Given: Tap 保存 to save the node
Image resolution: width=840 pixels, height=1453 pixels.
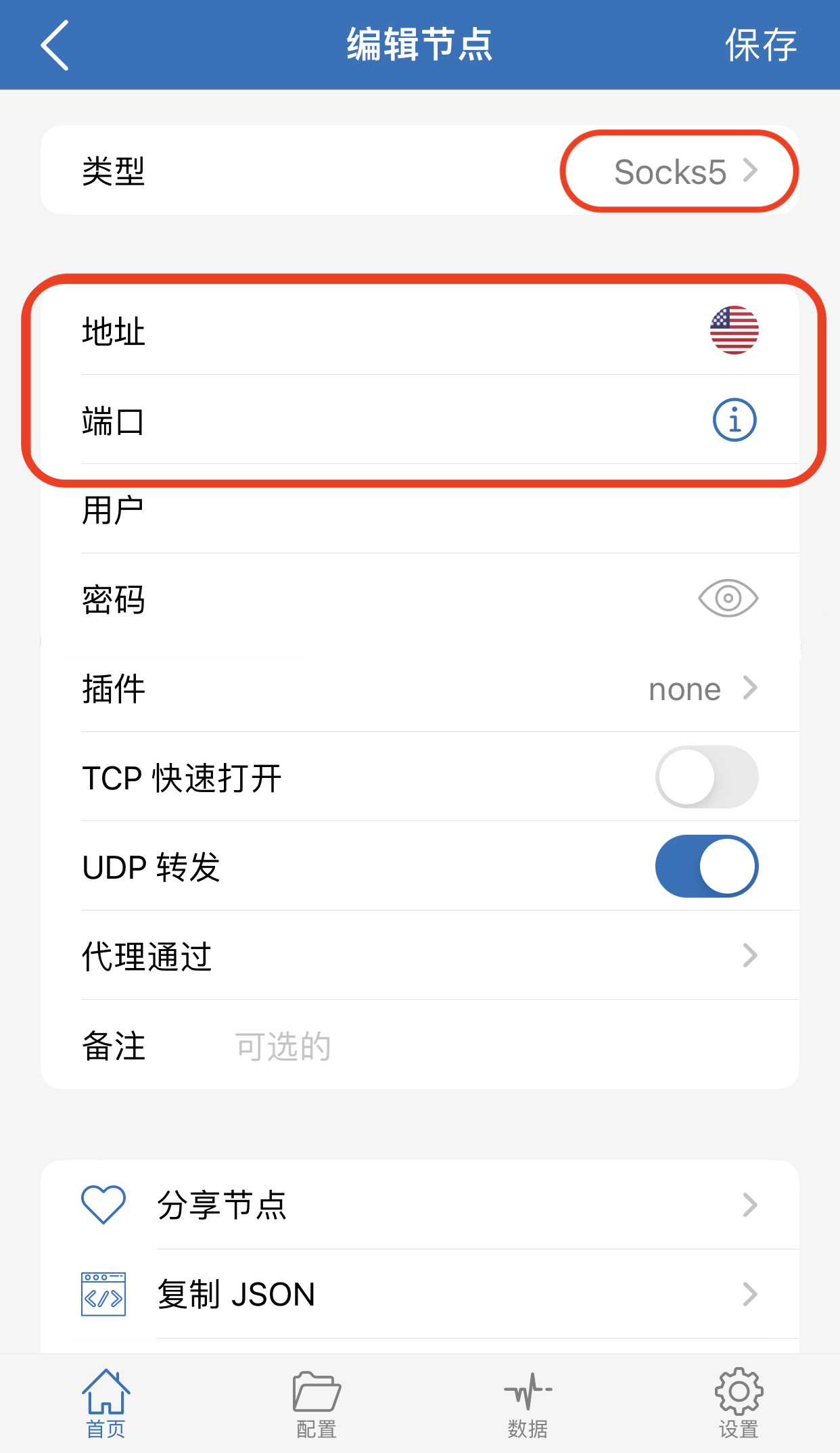Looking at the screenshot, I should coord(761,45).
